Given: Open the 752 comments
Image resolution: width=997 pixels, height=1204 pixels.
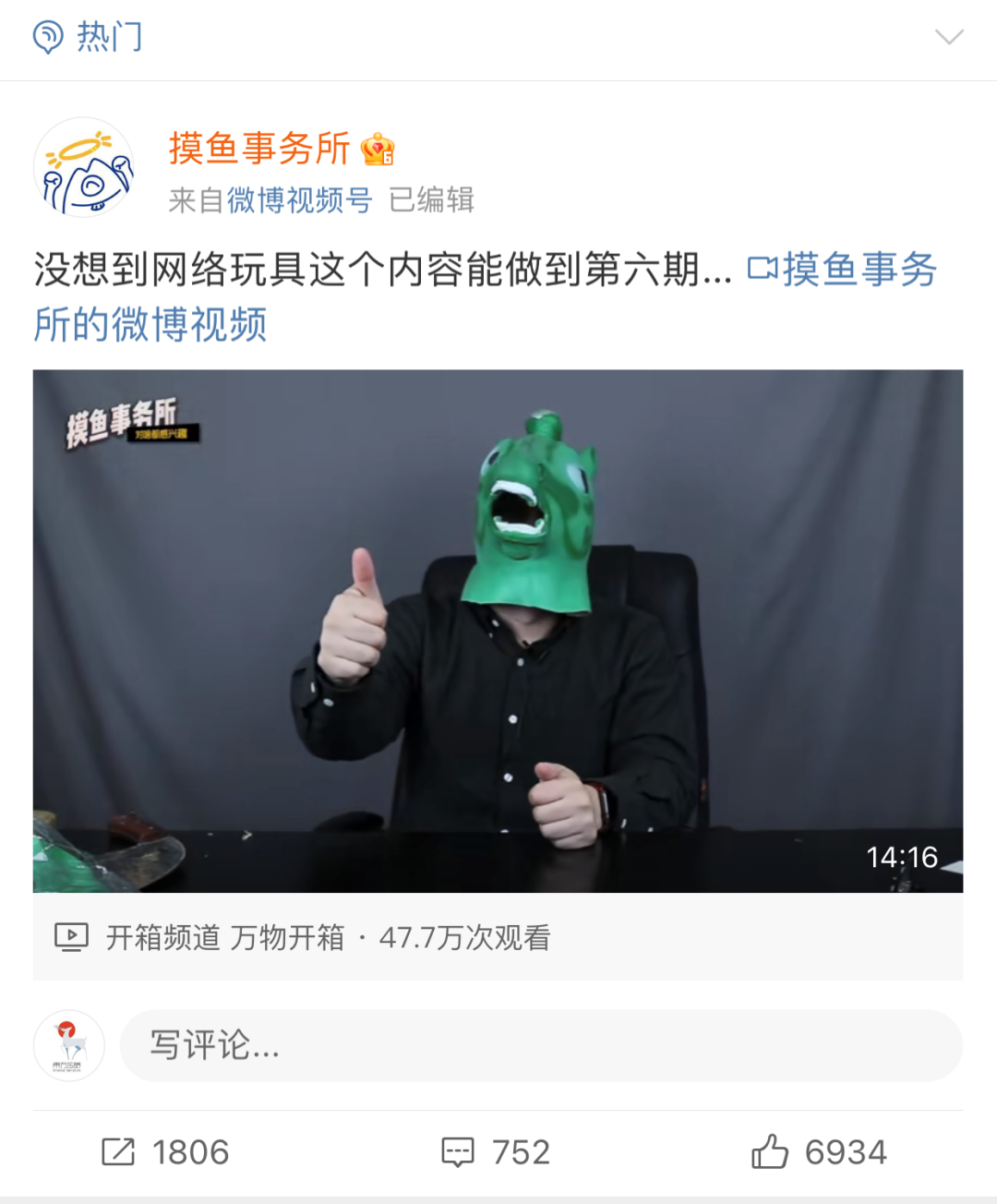Looking at the screenshot, I should coord(496,1152).
